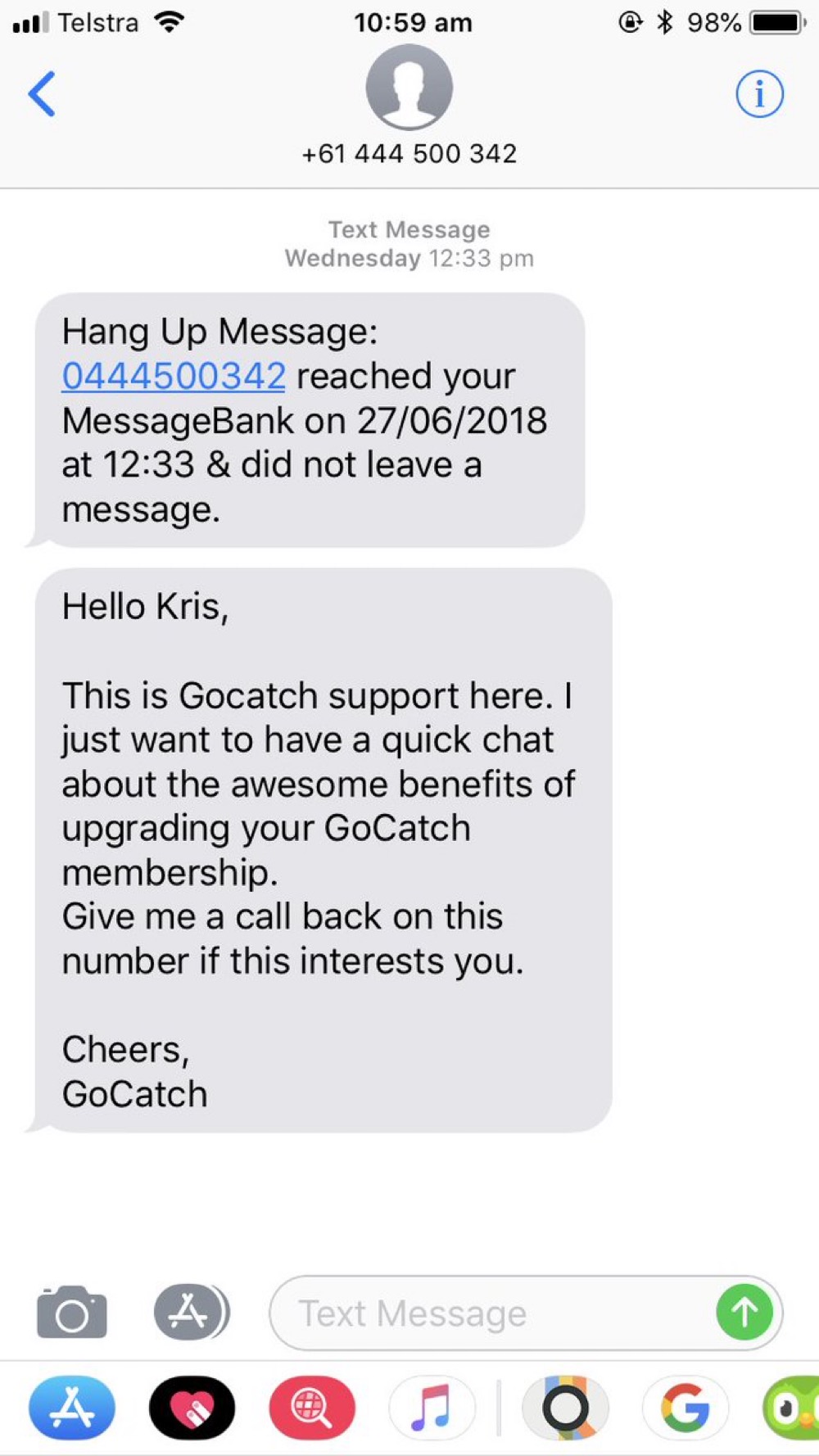Open the Music app in the app strip

coord(432,1409)
